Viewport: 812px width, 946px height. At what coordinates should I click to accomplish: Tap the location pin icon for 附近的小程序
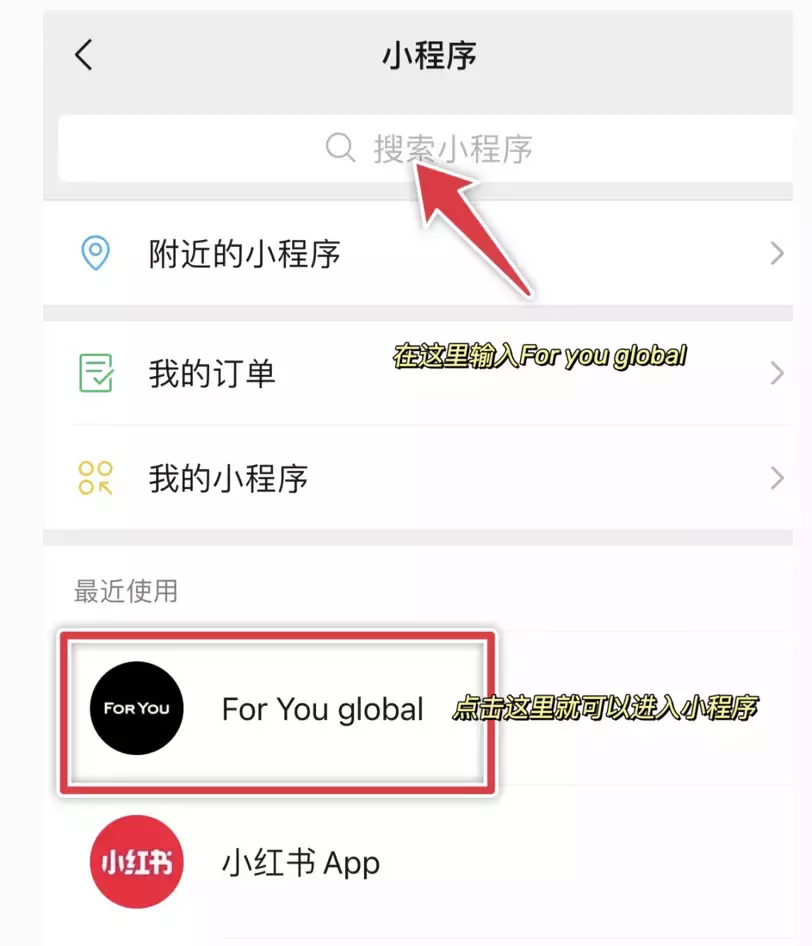point(95,254)
